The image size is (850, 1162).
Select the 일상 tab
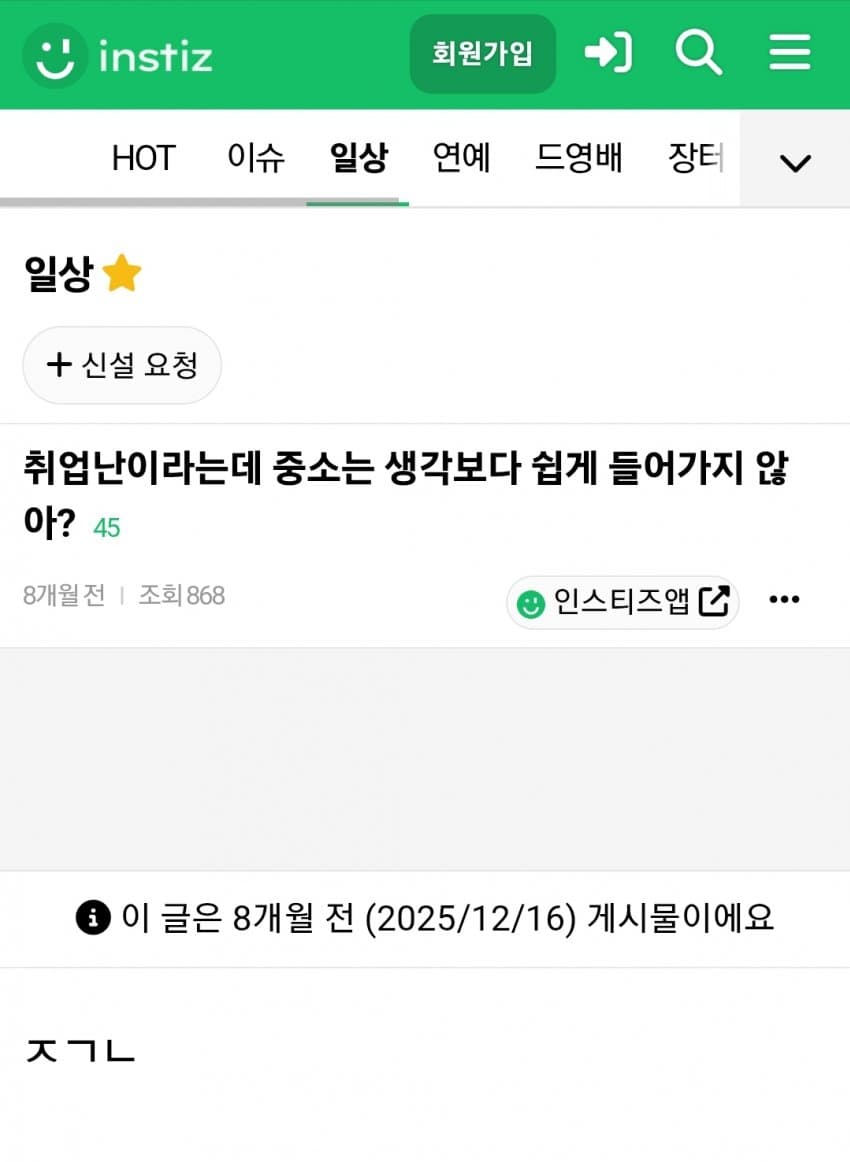click(359, 158)
